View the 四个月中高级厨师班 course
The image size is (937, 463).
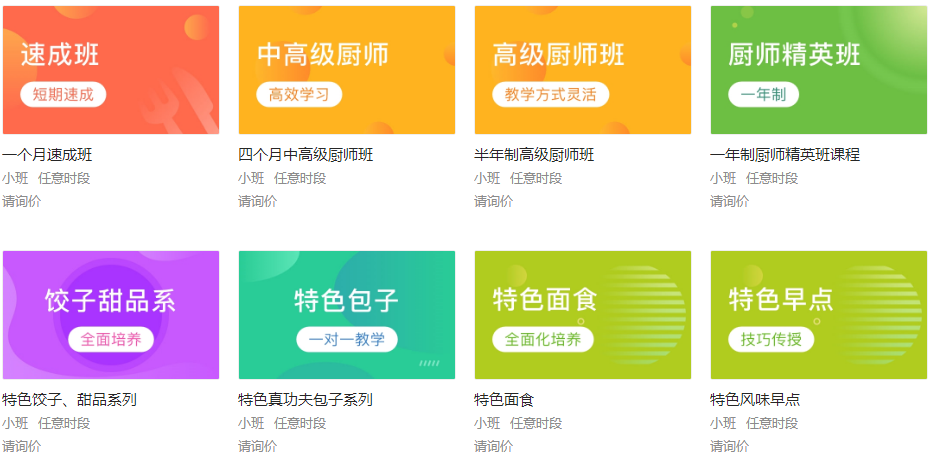346,70
